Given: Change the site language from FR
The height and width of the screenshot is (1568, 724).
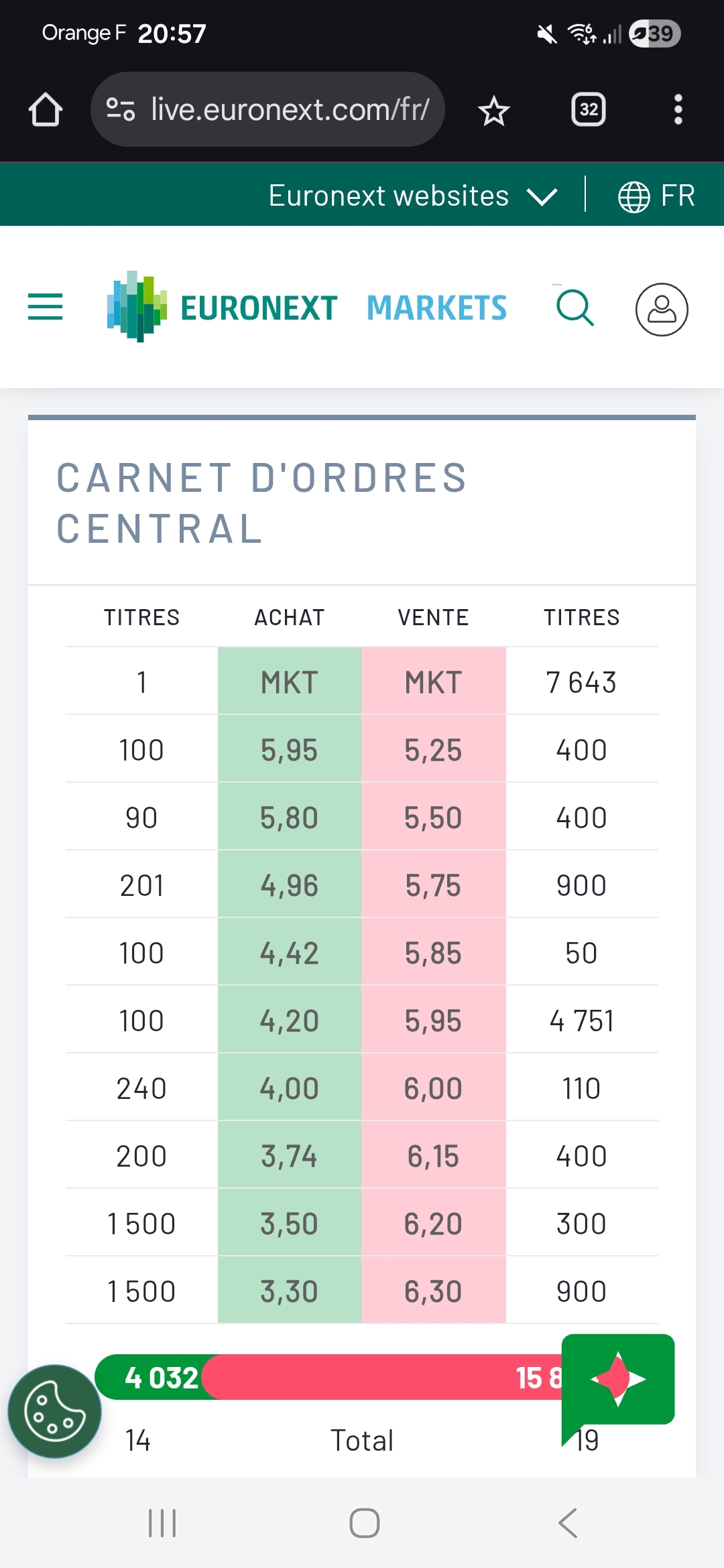Looking at the screenshot, I should tap(656, 196).
